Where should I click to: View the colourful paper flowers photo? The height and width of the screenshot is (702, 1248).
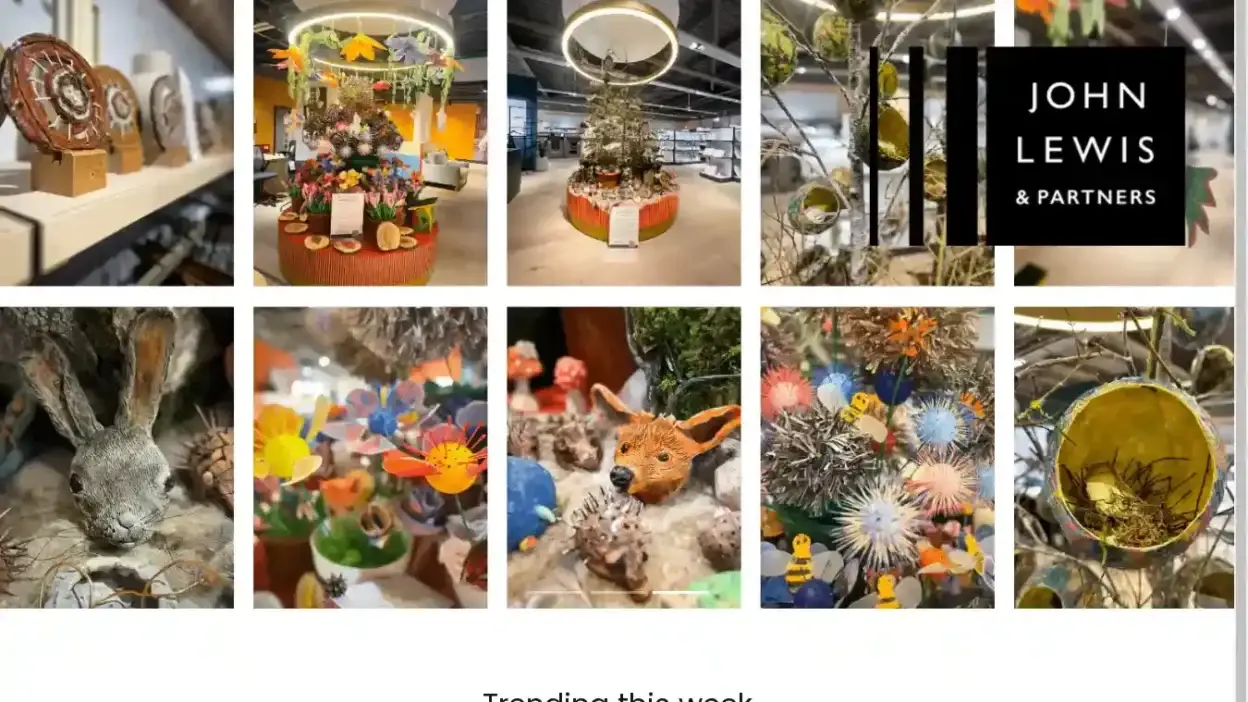[x=370, y=457]
